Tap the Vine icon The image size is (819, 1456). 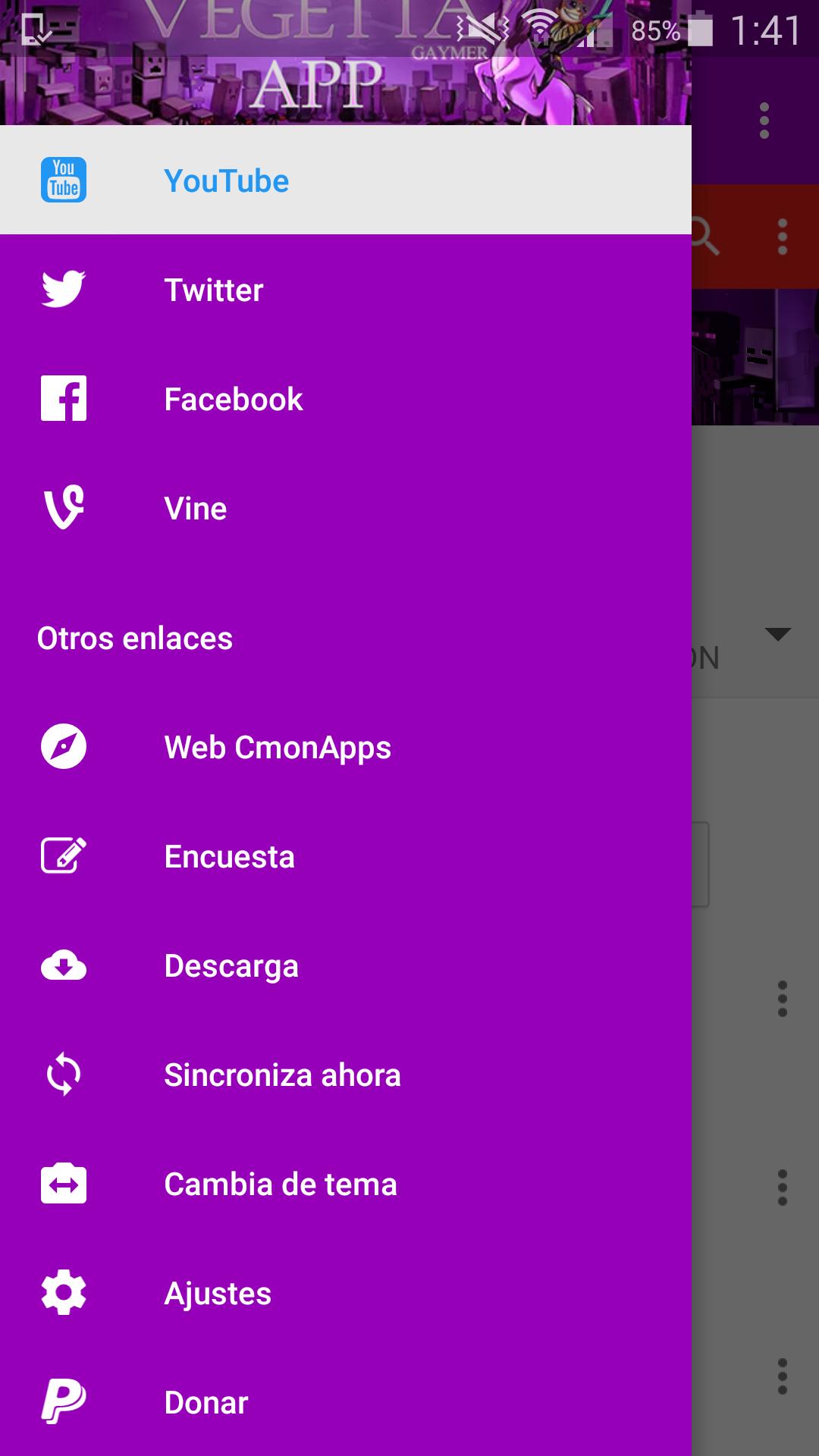64,508
